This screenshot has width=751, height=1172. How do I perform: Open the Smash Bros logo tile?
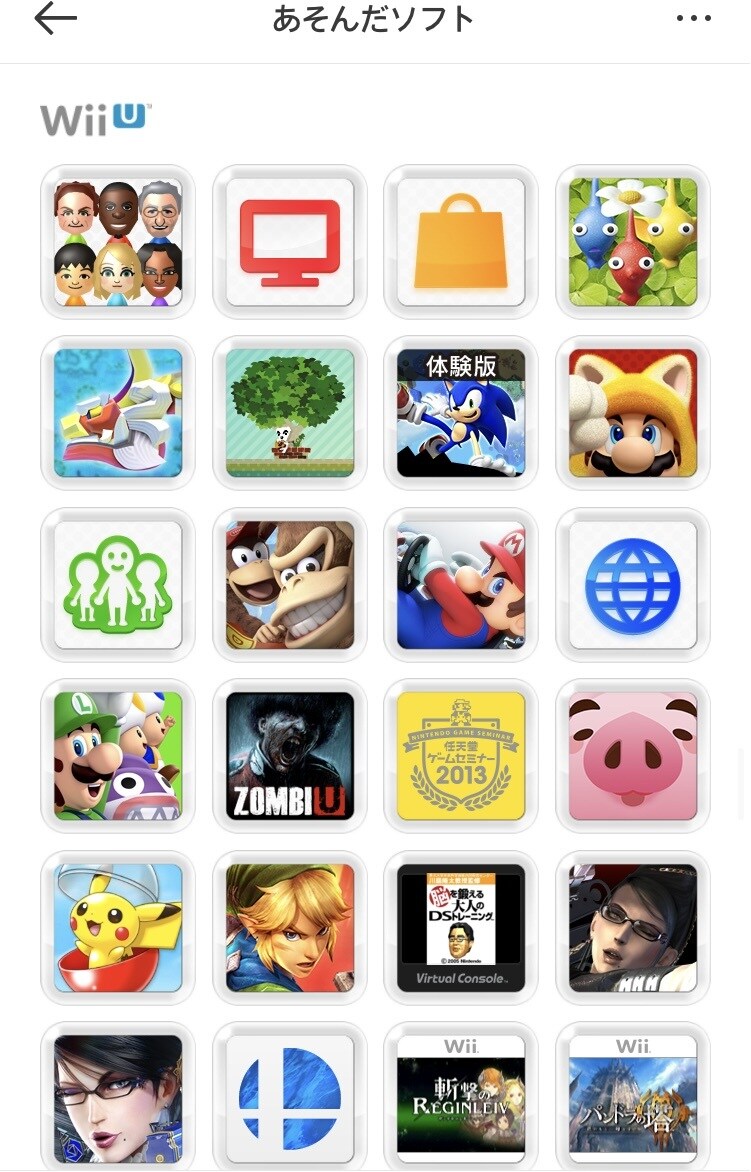click(x=290, y=1095)
